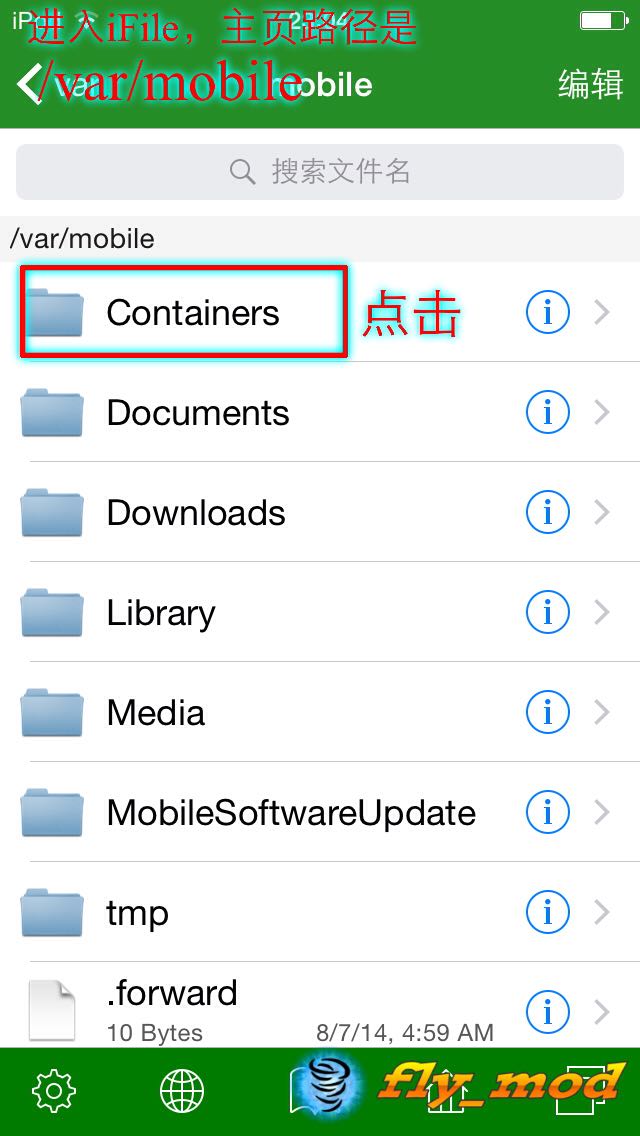Open the .forward file
Screen dimensions: 640x1136
(320, 1006)
